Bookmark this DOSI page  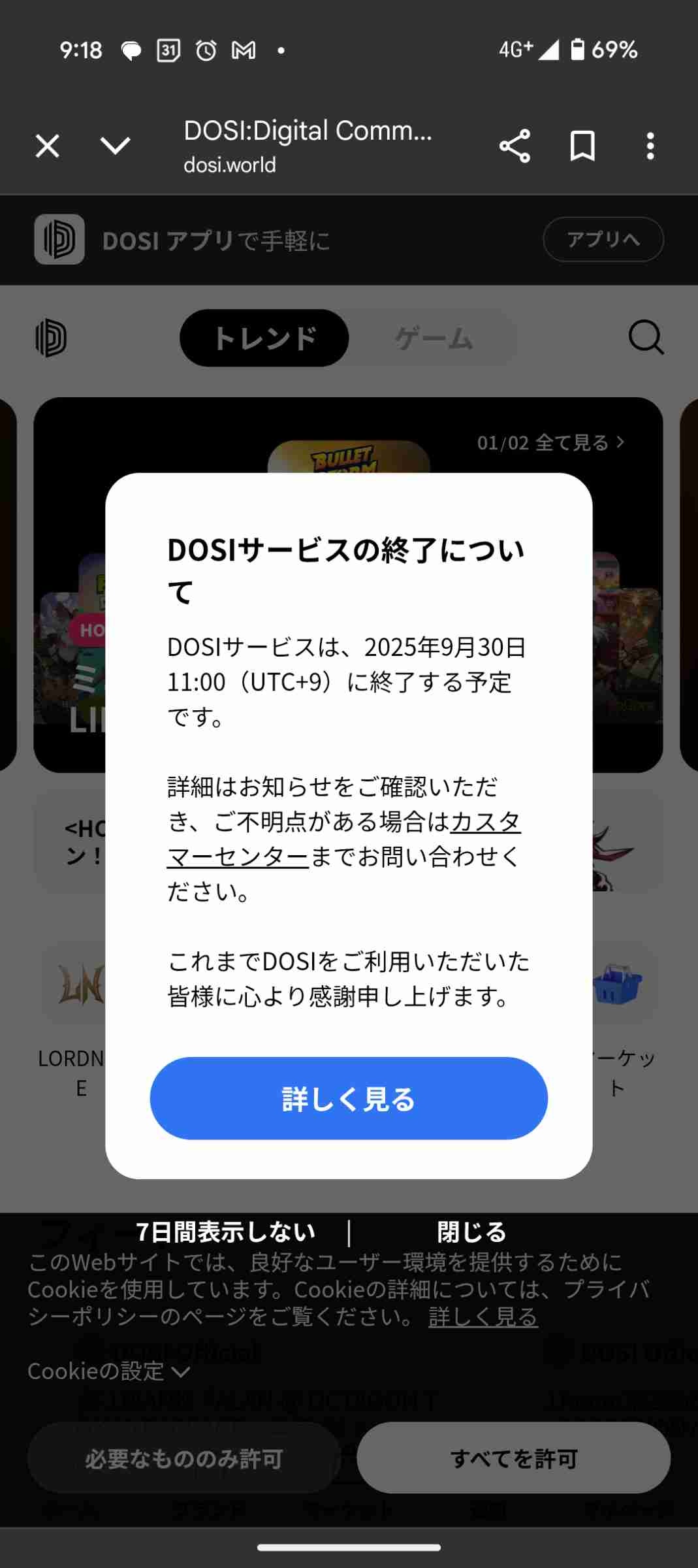tap(582, 146)
